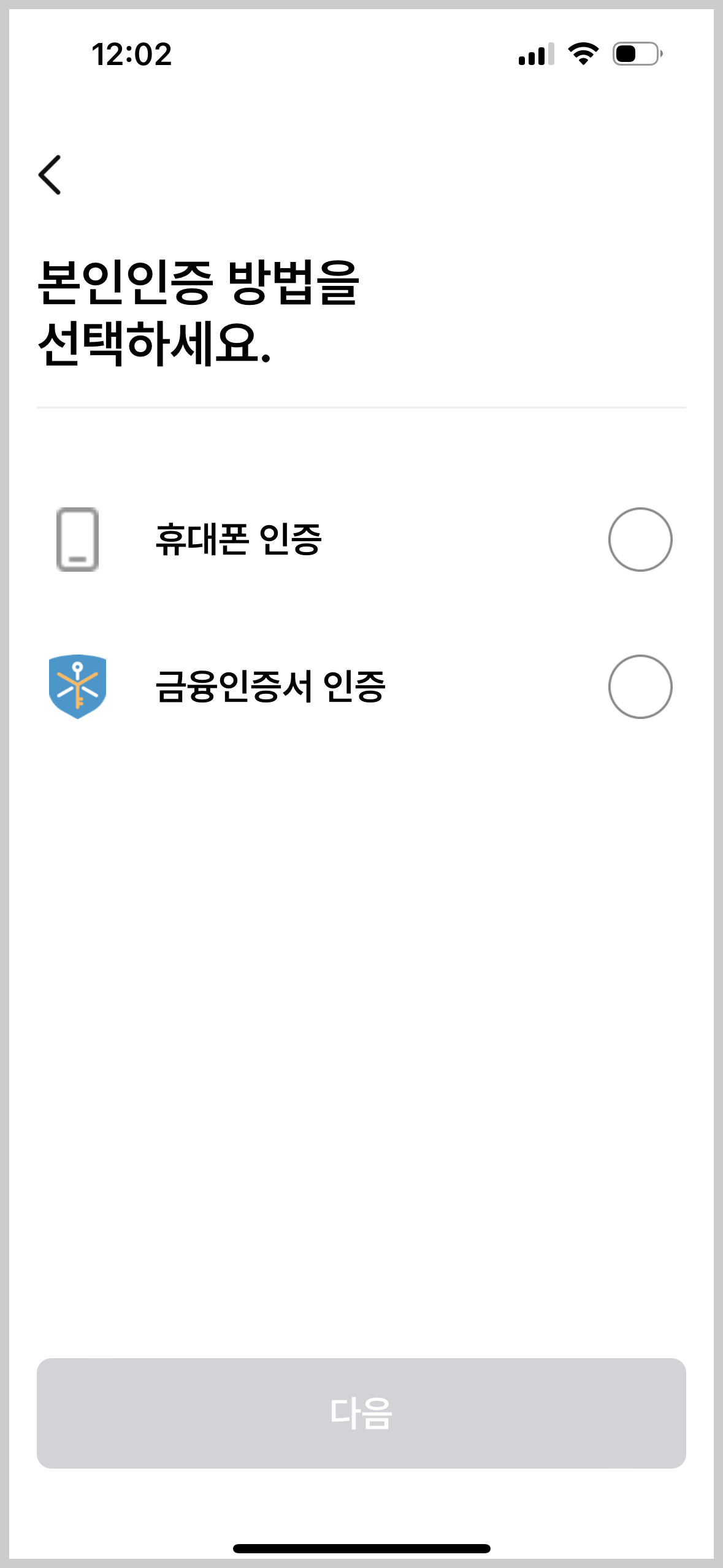723x1568 pixels.
Task: Tap the key symbol inside the shield badge
Action: (77, 686)
